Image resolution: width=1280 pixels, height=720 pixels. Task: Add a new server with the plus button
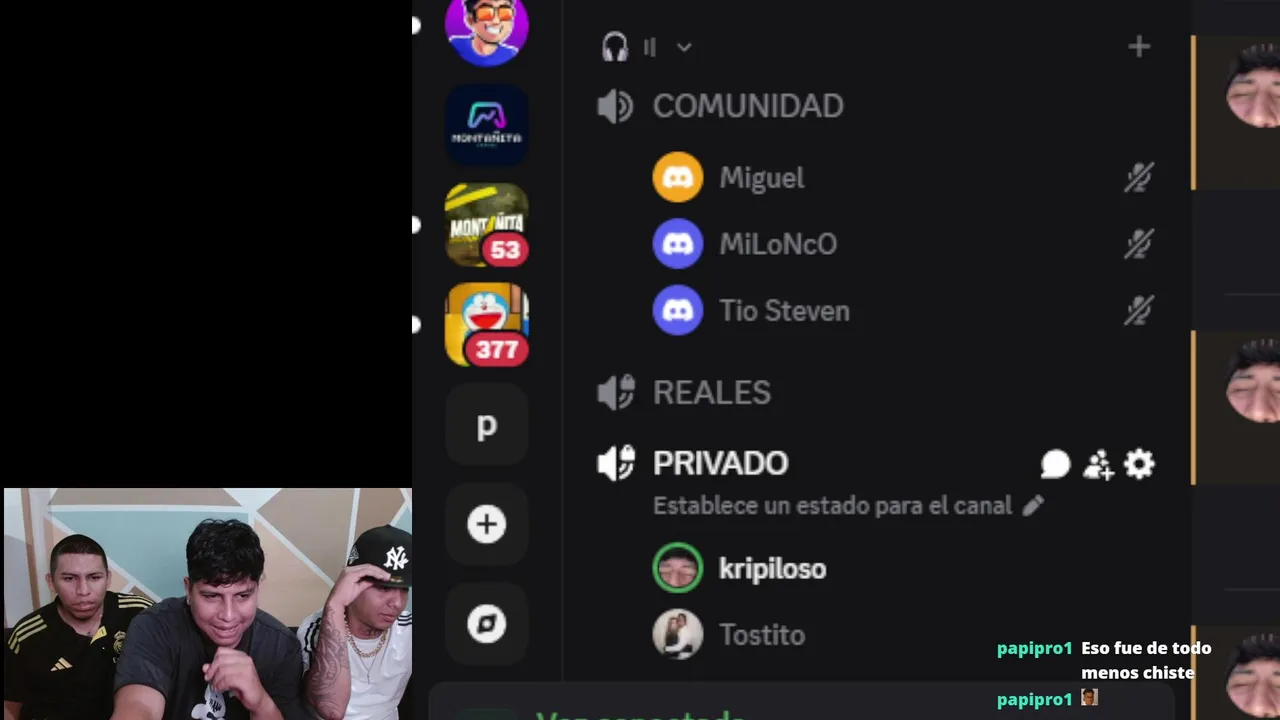(487, 524)
